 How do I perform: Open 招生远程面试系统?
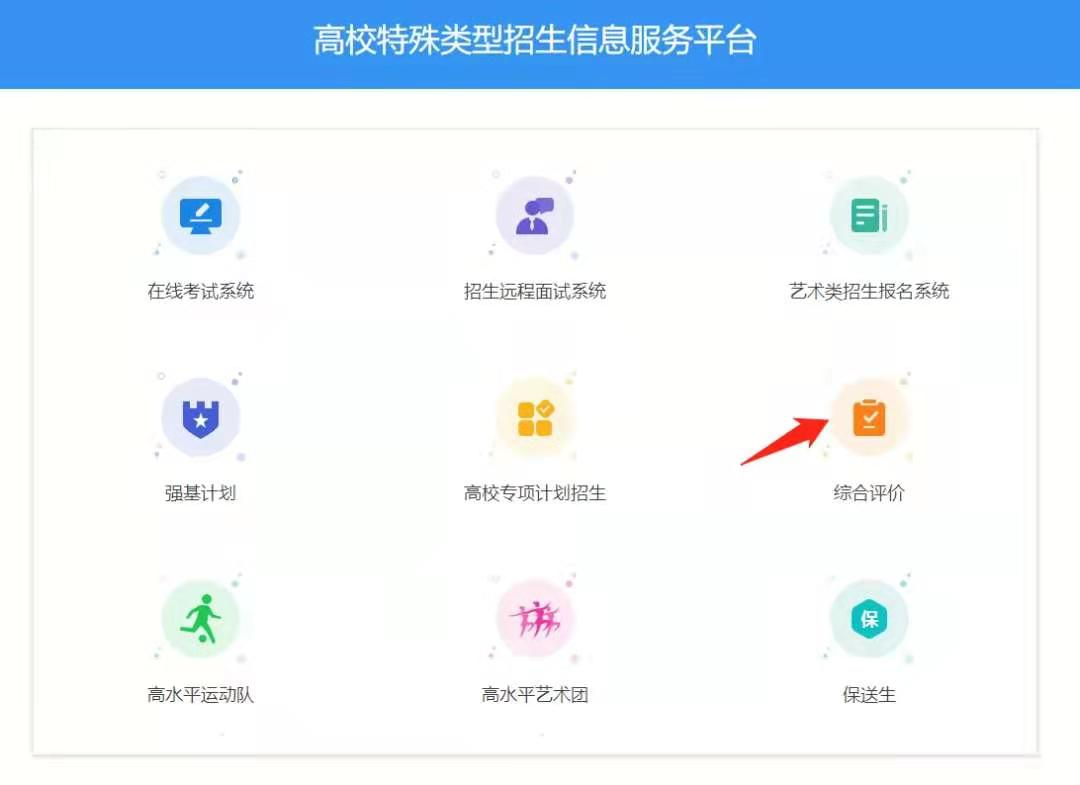click(x=535, y=217)
